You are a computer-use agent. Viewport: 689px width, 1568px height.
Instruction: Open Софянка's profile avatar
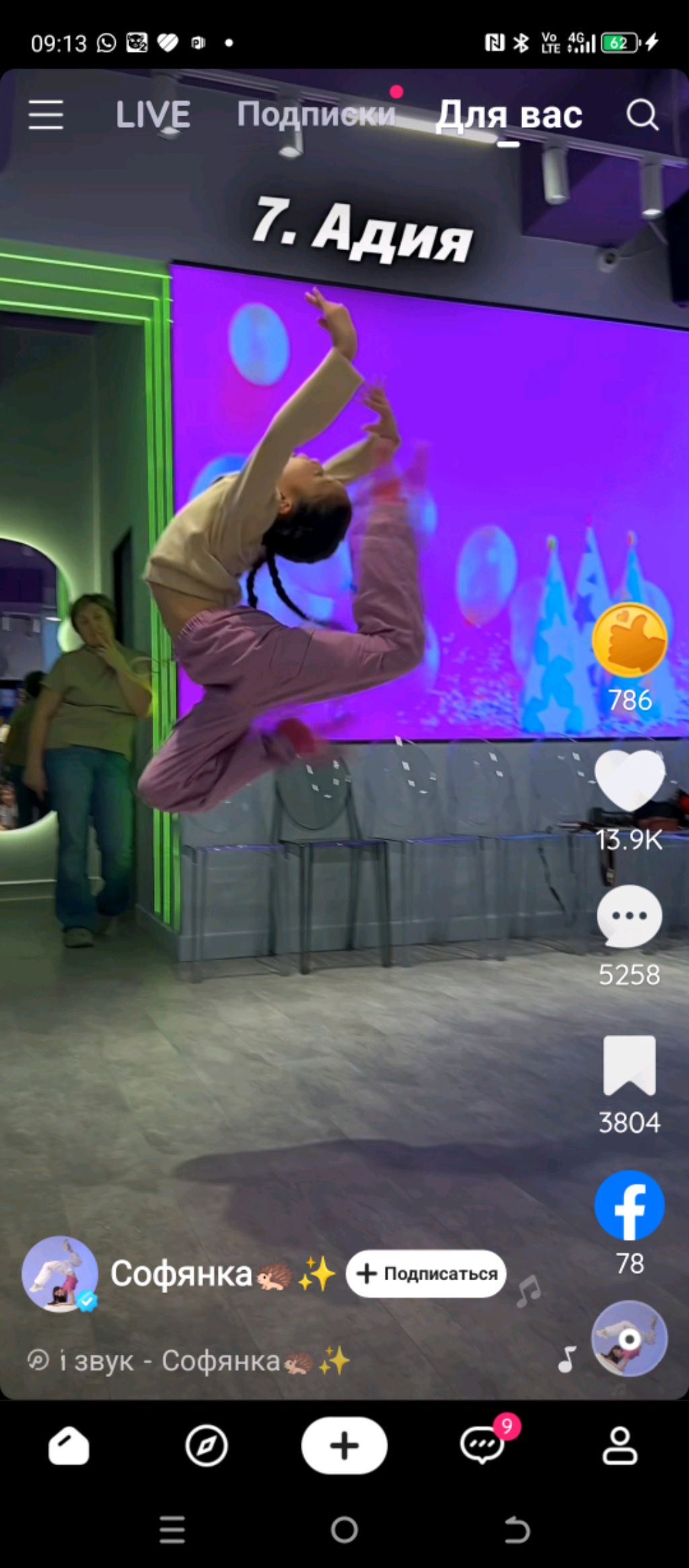[x=59, y=1273]
